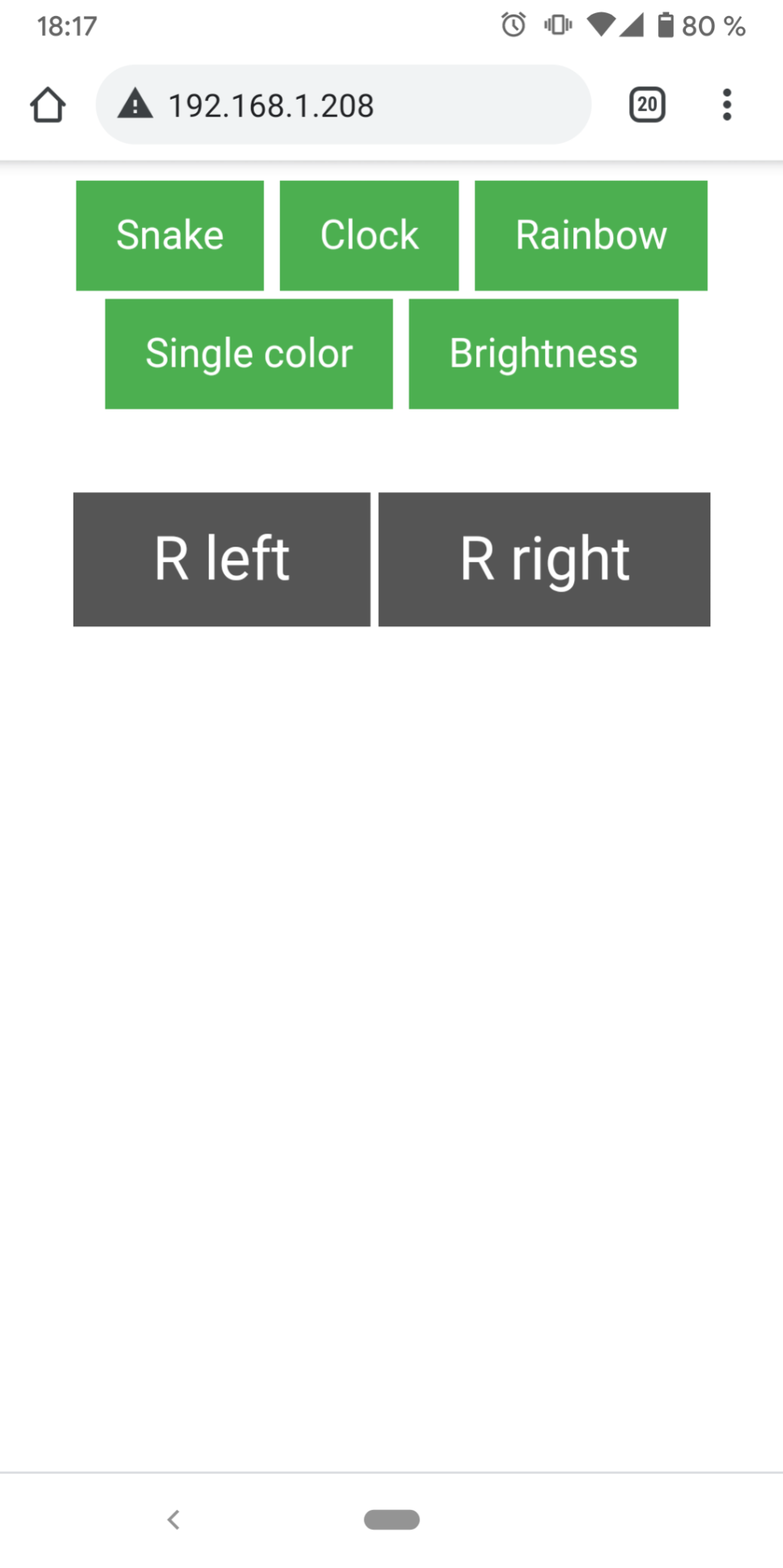783x1568 pixels.
Task: Open the tab switcher showing 20 tabs
Action: [x=647, y=105]
